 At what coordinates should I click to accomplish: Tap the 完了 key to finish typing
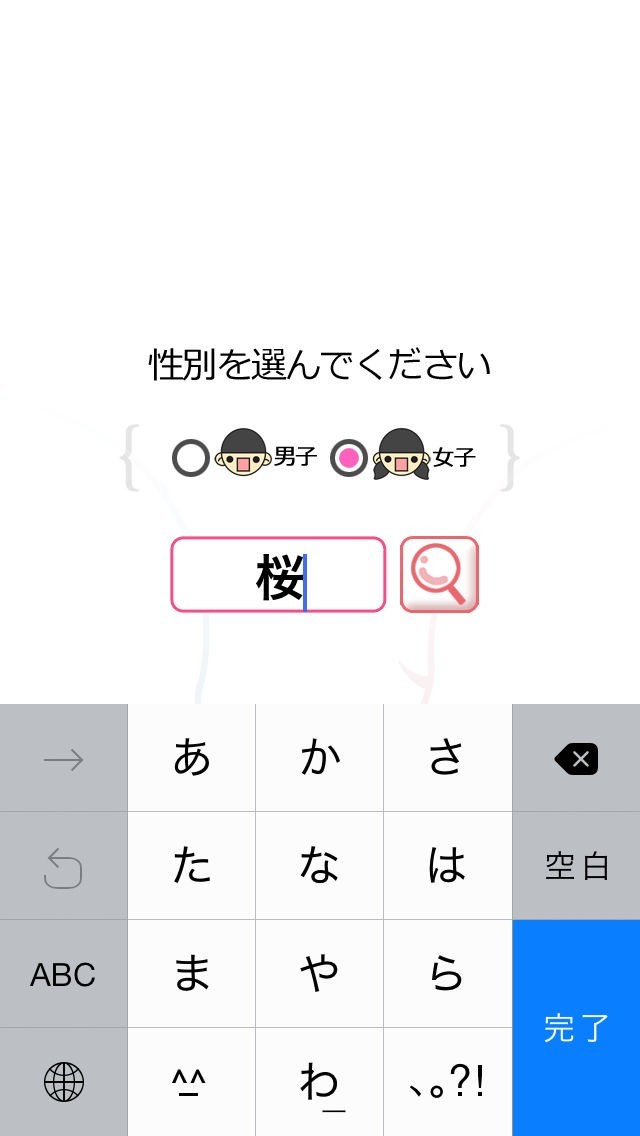[x=576, y=1028]
